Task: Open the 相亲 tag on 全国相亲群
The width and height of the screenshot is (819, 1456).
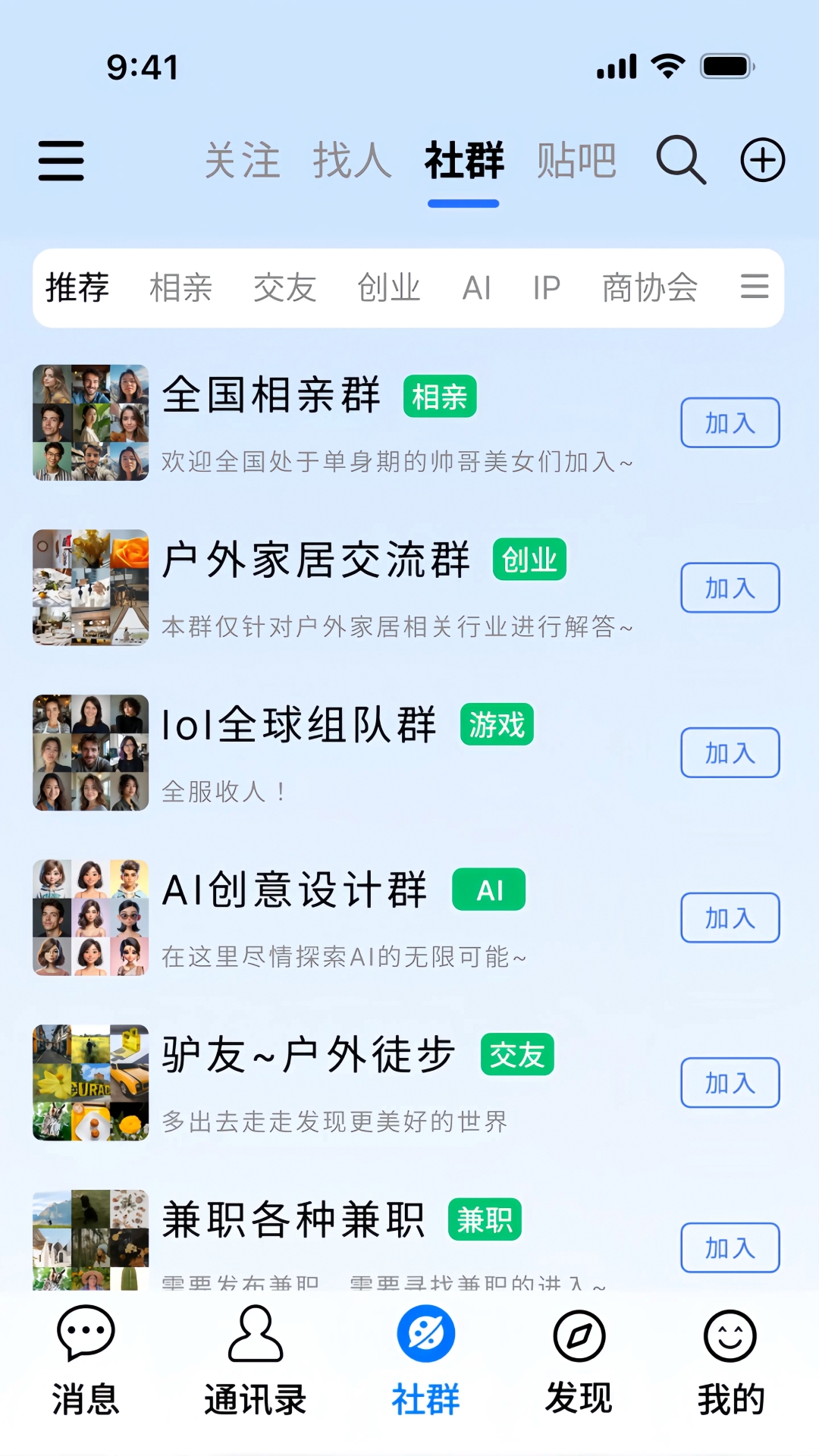Action: tap(440, 396)
